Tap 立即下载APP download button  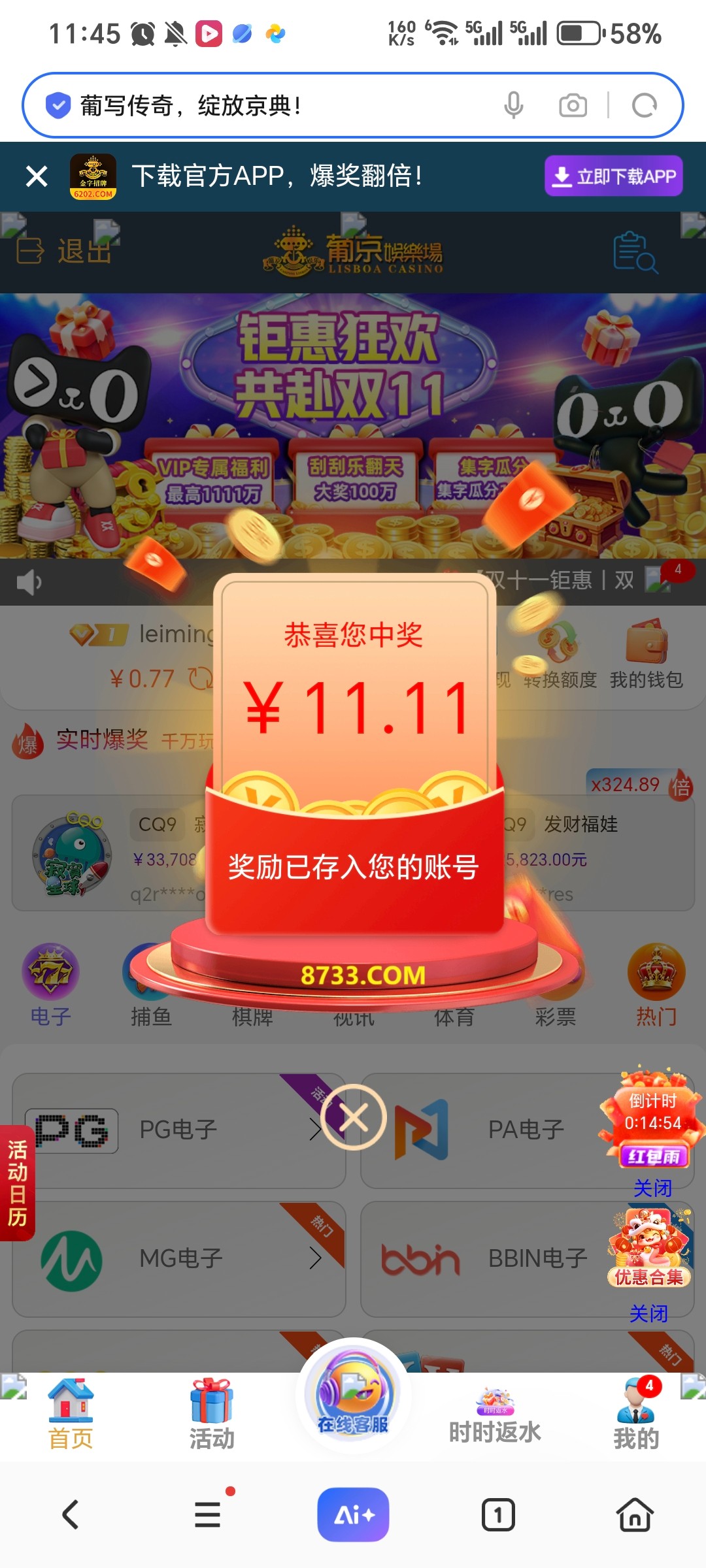pyautogui.click(x=613, y=176)
